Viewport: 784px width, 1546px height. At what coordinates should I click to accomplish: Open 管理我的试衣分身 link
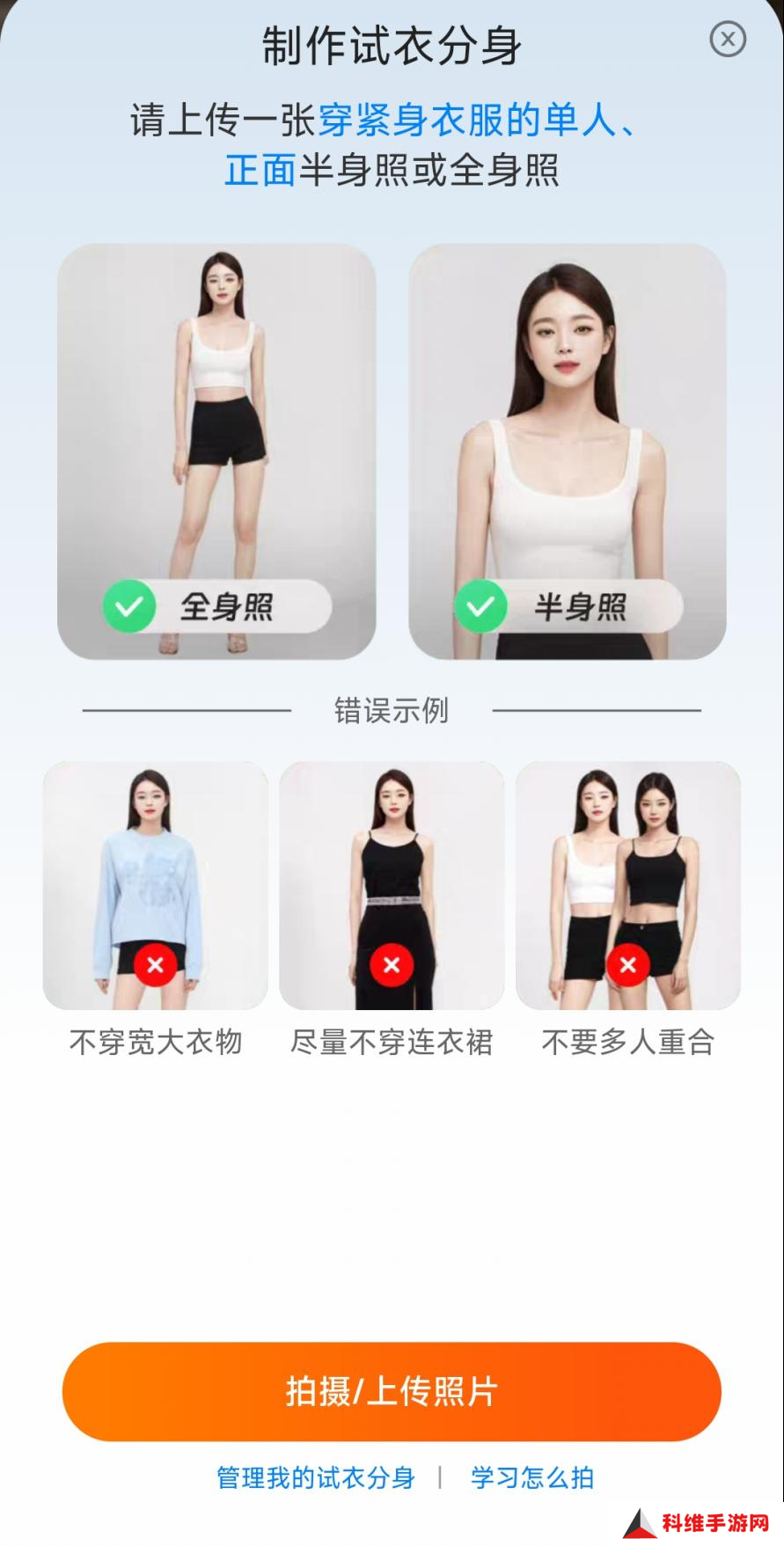[x=316, y=1477]
